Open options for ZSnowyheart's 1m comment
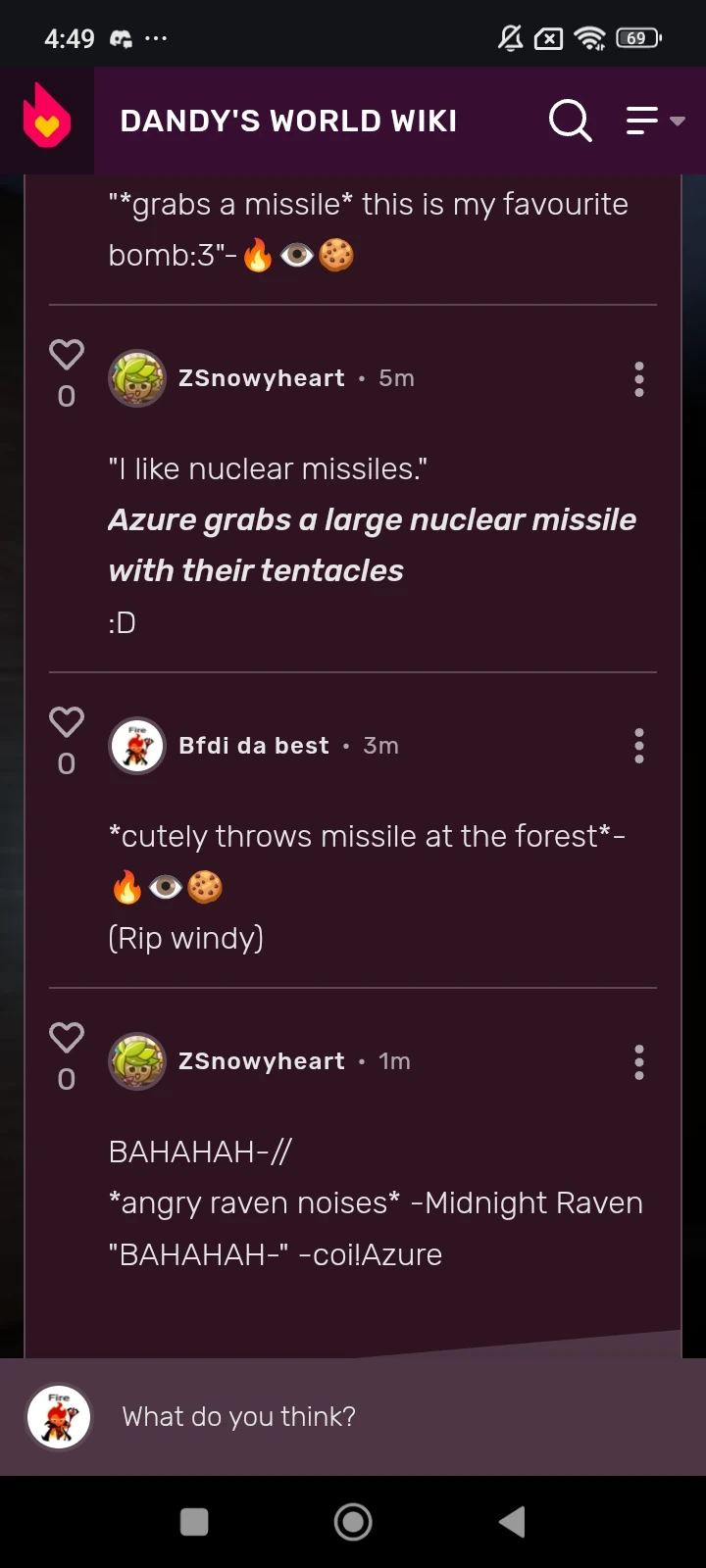The width and height of the screenshot is (706, 1568). pos(639,1061)
